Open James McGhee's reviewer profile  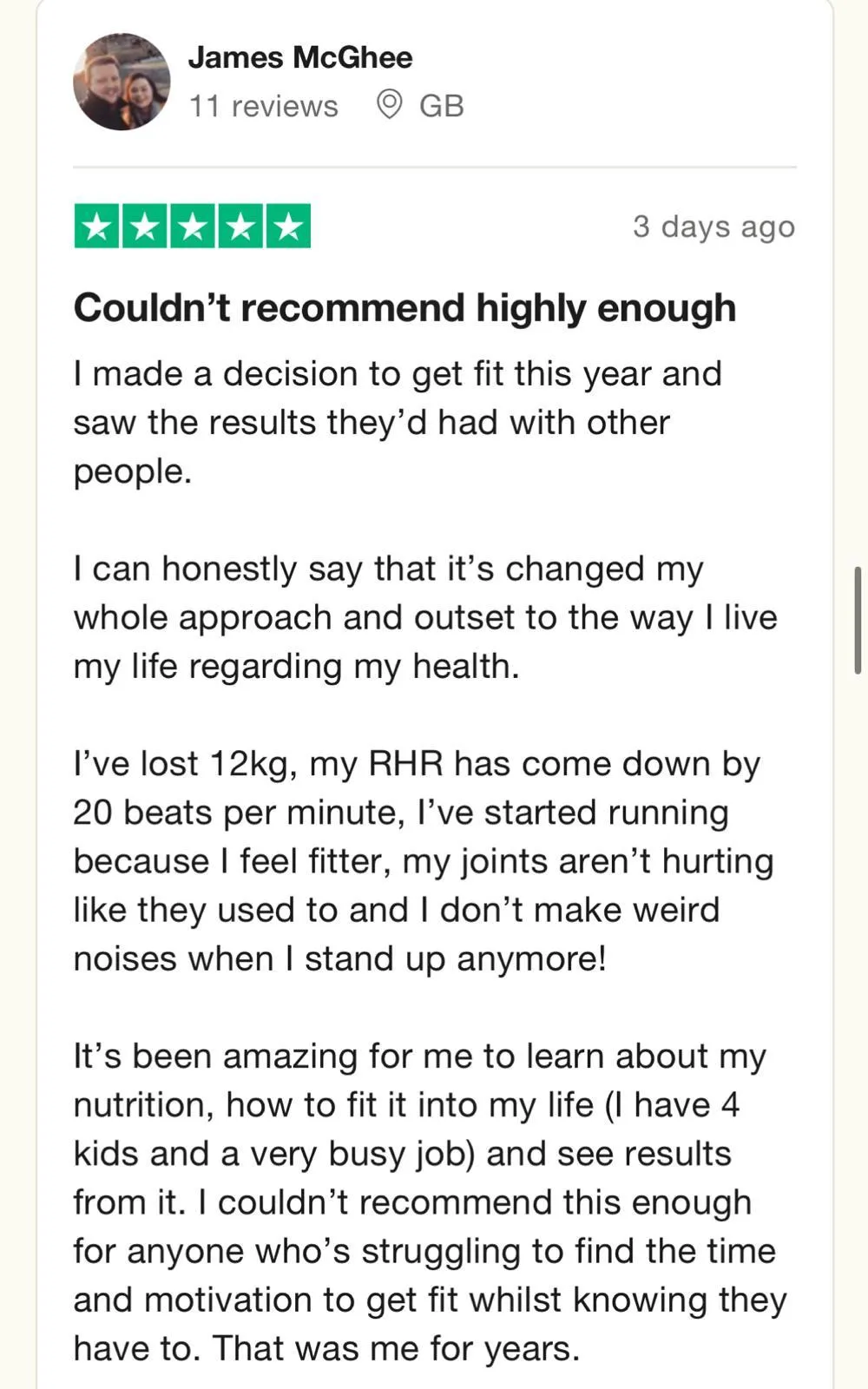299,57
